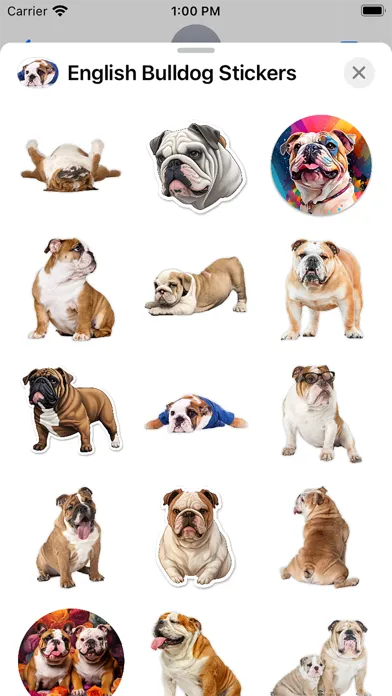Image resolution: width=392 pixels, height=696 pixels.
Task: Select the sitting bulldog looking up sticker
Action: [x=71, y=289]
